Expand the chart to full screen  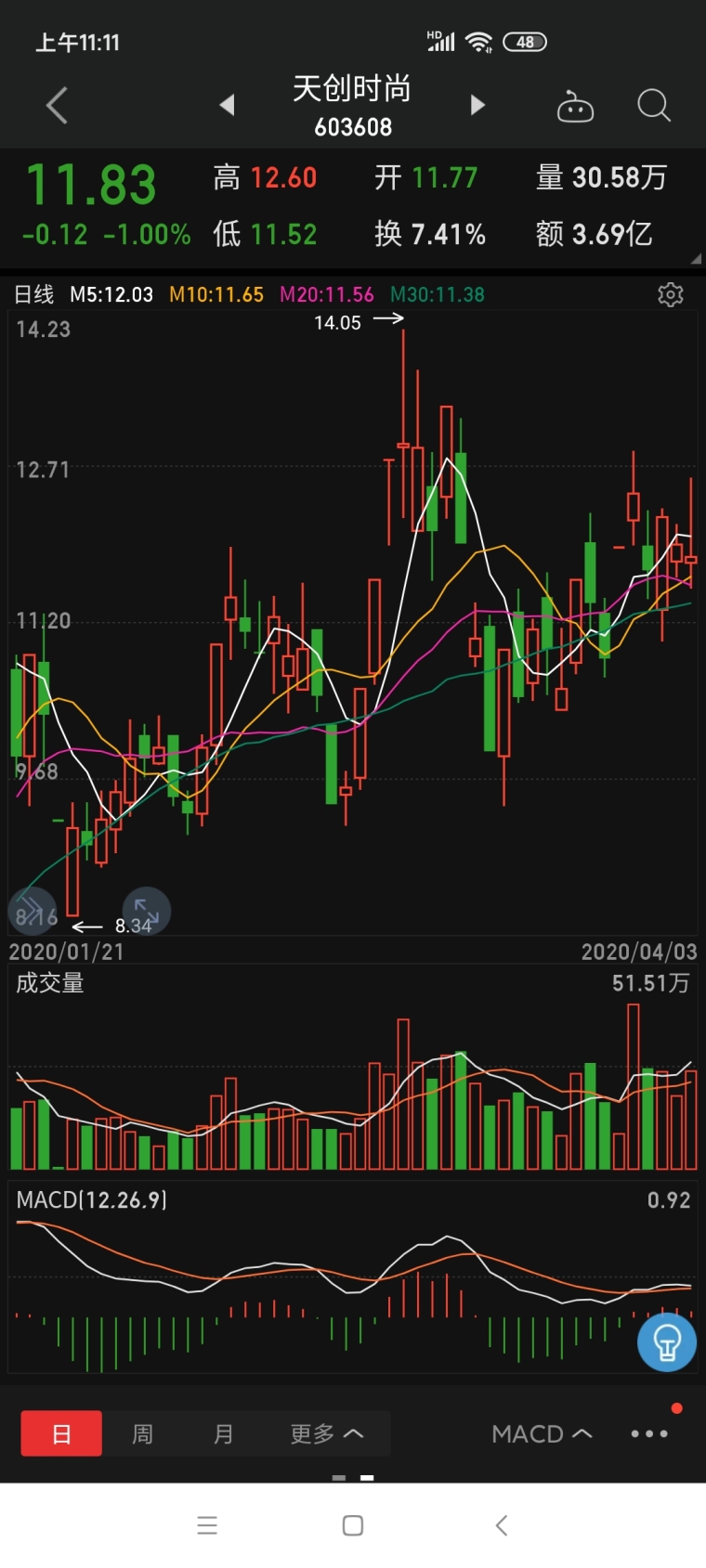click(147, 911)
